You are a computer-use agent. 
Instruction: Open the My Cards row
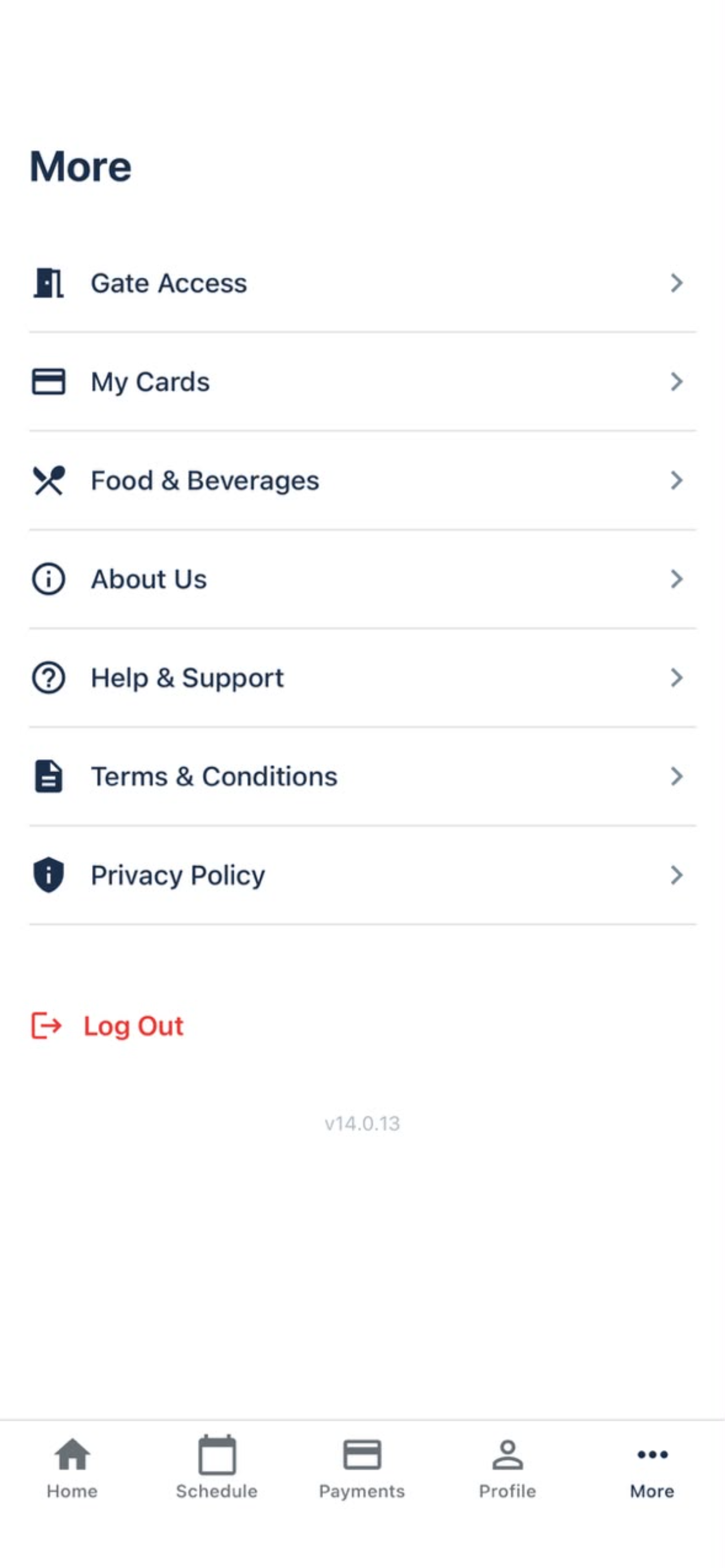[x=362, y=382]
